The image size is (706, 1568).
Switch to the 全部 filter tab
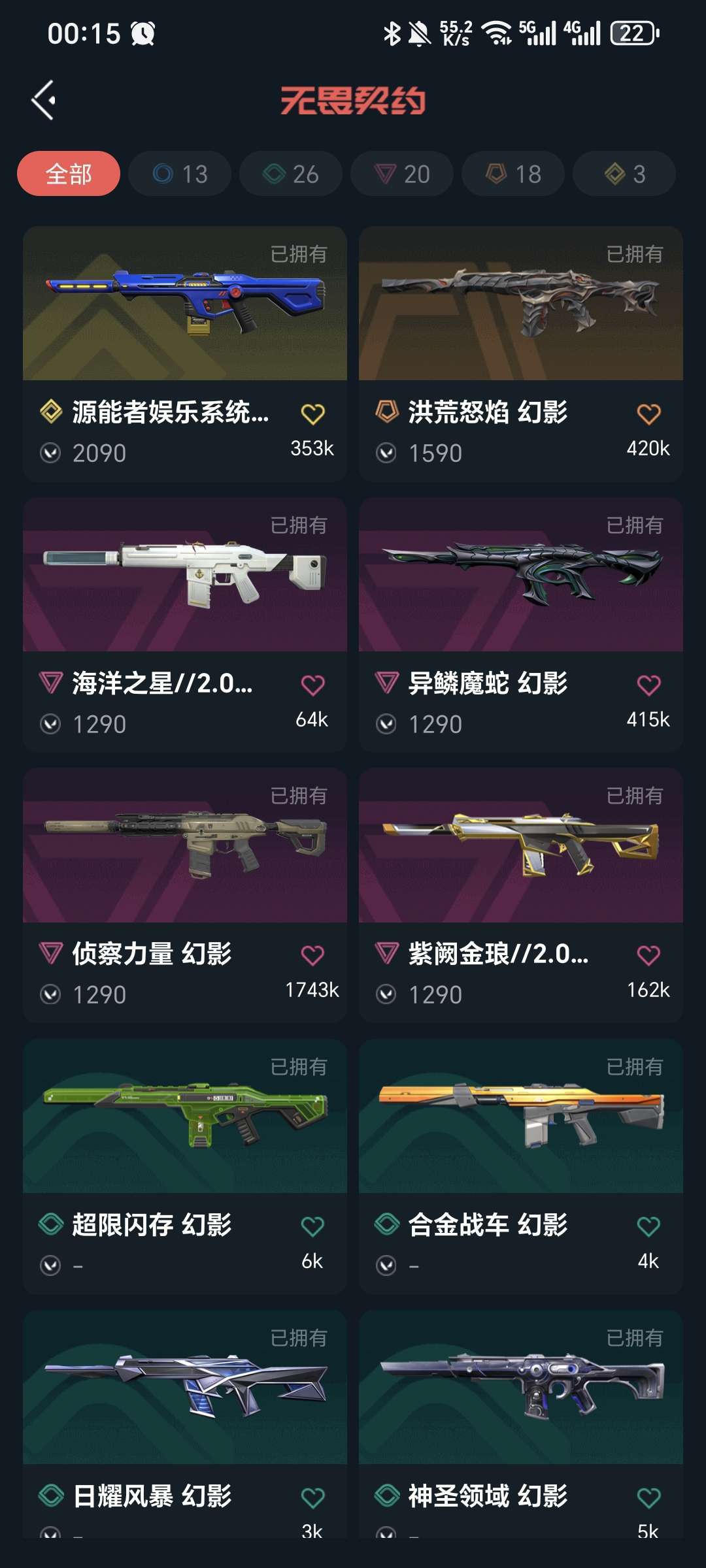[x=69, y=174]
